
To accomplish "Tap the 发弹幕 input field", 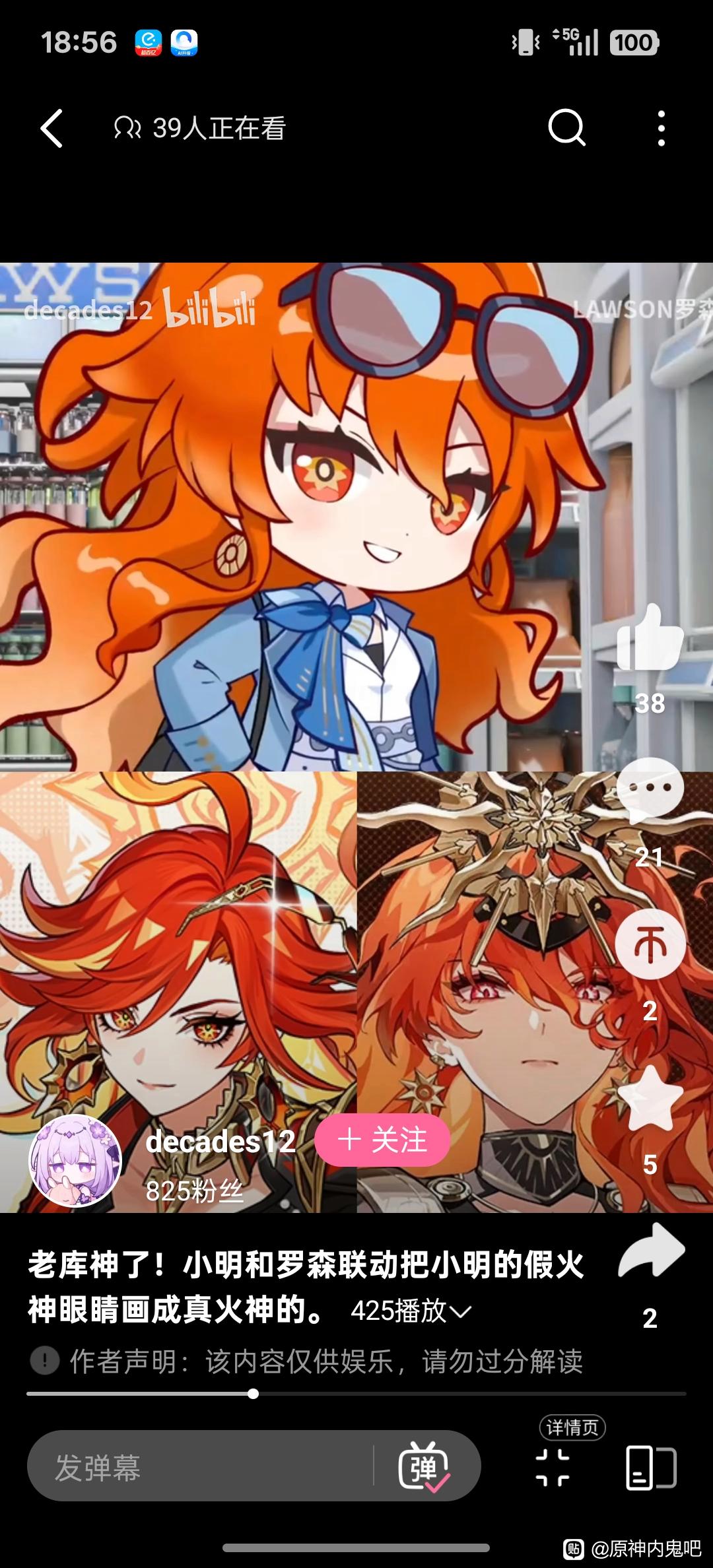I will click(x=198, y=1468).
